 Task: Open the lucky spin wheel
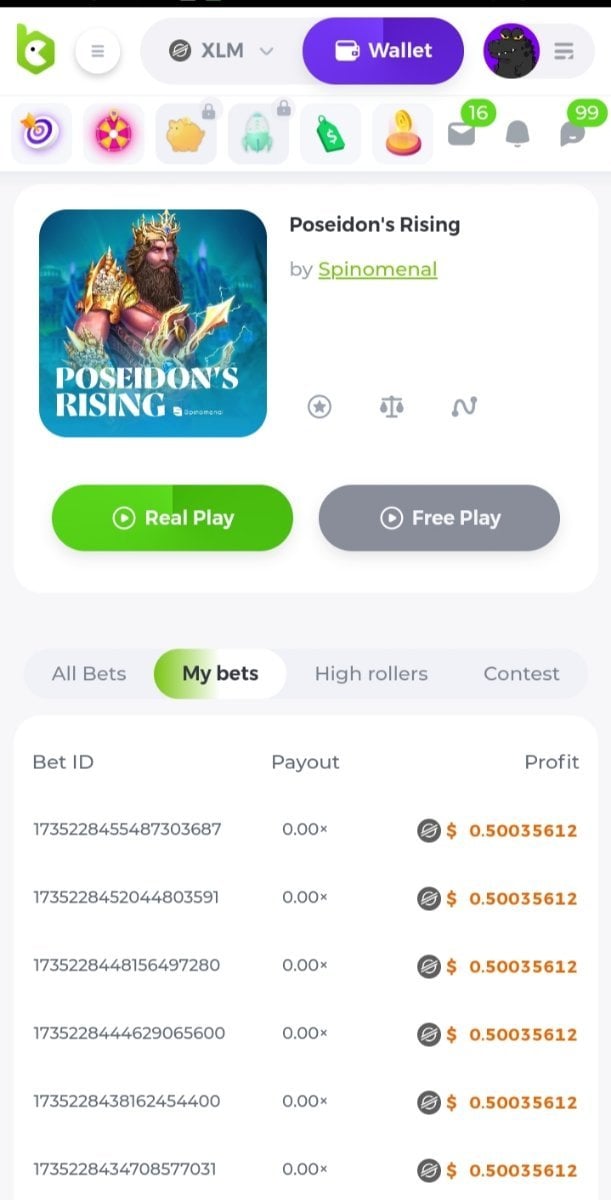[113, 133]
